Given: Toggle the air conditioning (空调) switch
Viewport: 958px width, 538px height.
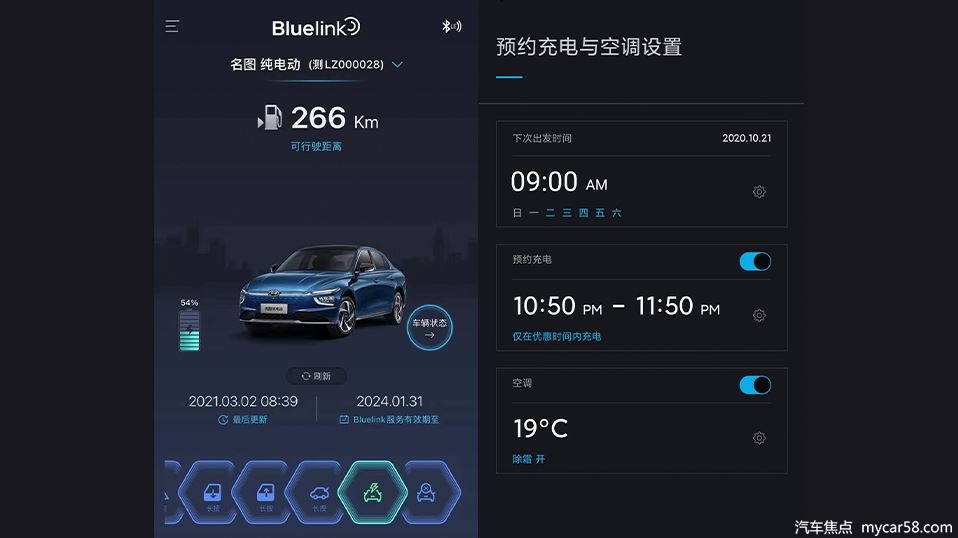Looking at the screenshot, I should [x=755, y=385].
